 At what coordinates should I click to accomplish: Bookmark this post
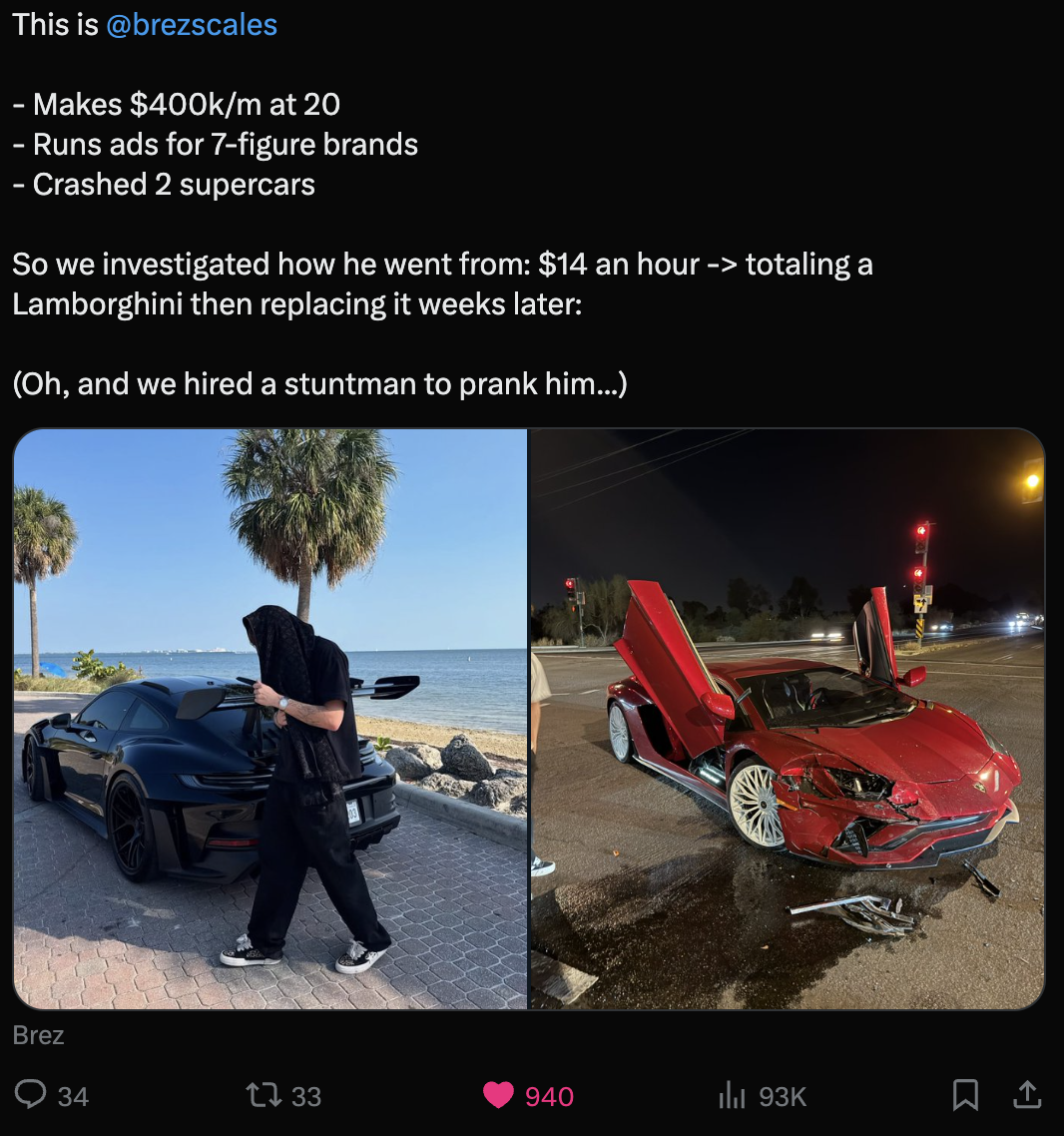[965, 1095]
